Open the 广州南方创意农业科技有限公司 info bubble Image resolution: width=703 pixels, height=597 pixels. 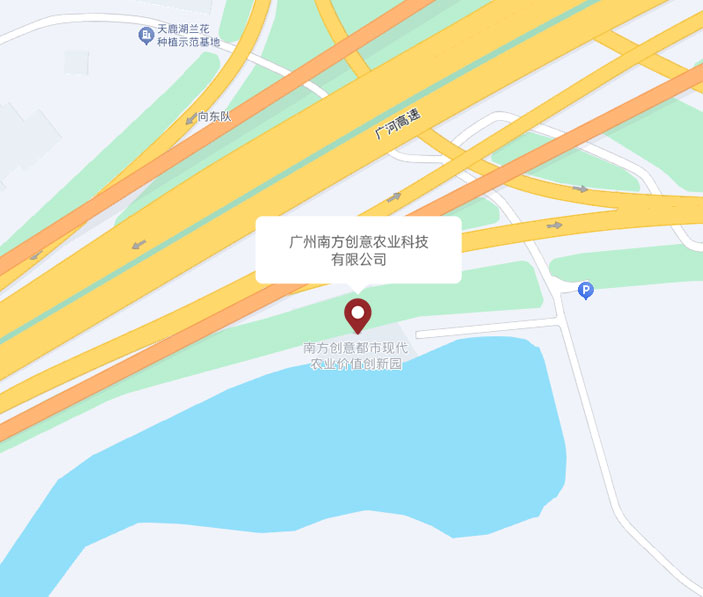(x=358, y=250)
